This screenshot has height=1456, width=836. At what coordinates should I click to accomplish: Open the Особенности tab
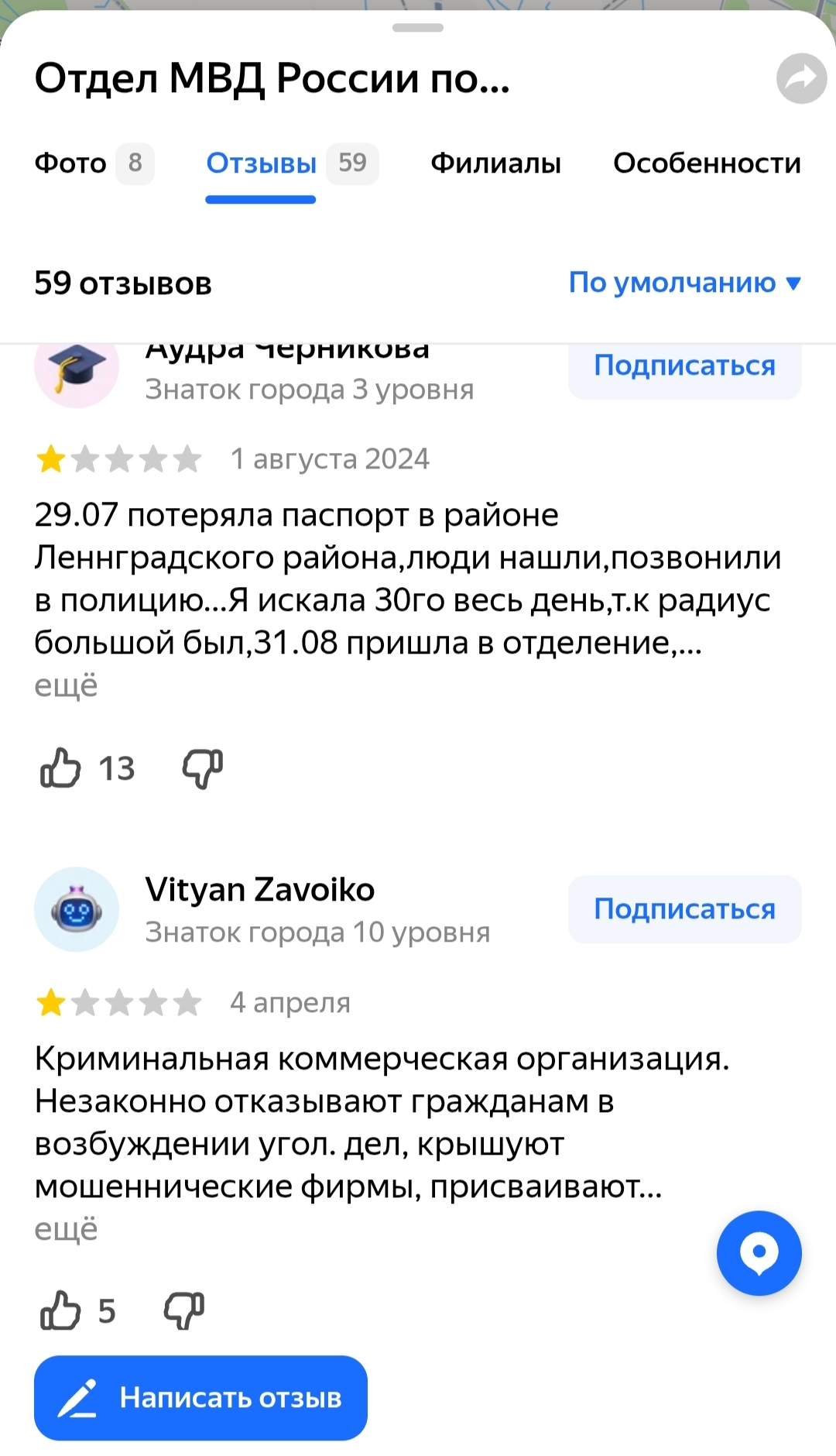(706, 163)
